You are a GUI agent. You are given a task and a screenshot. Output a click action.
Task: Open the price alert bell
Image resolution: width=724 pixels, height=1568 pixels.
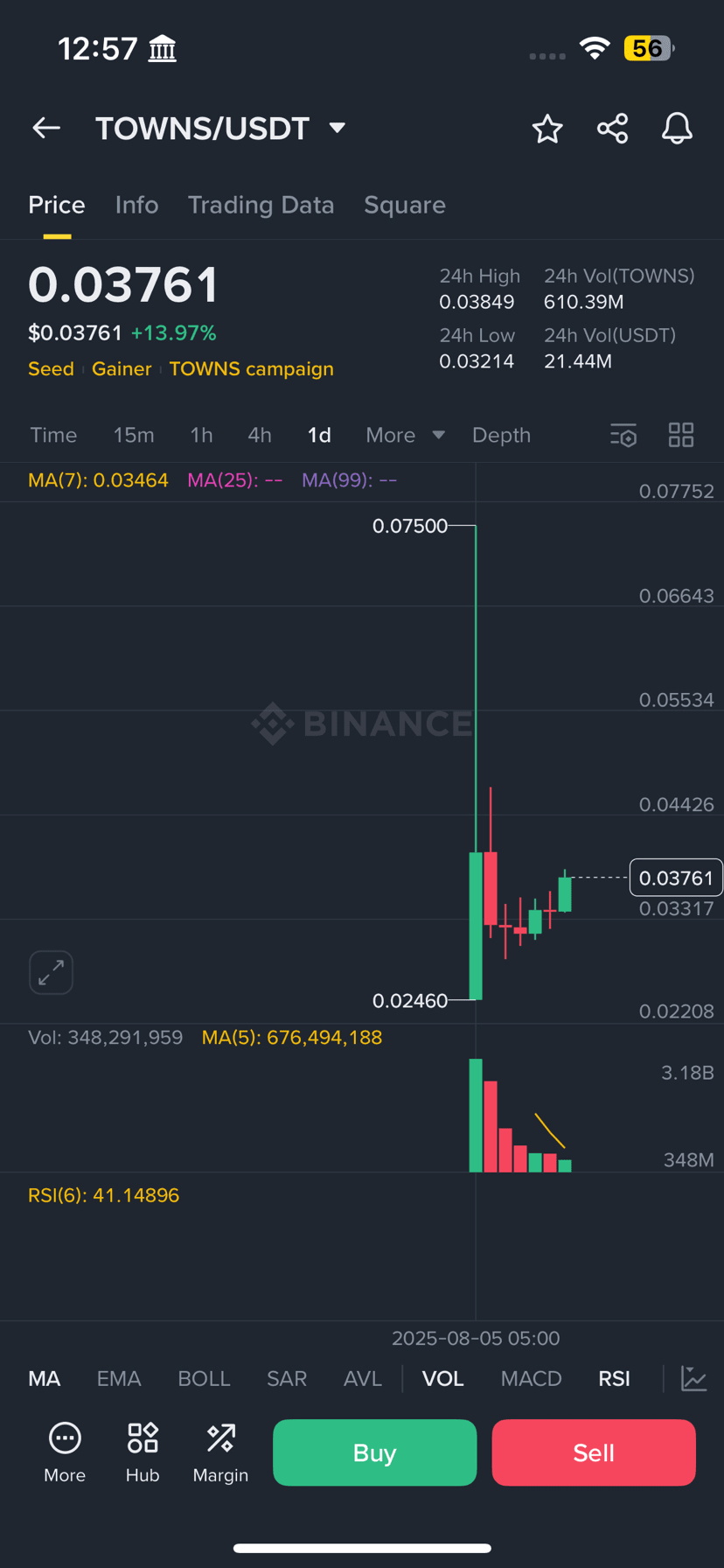coord(677,129)
